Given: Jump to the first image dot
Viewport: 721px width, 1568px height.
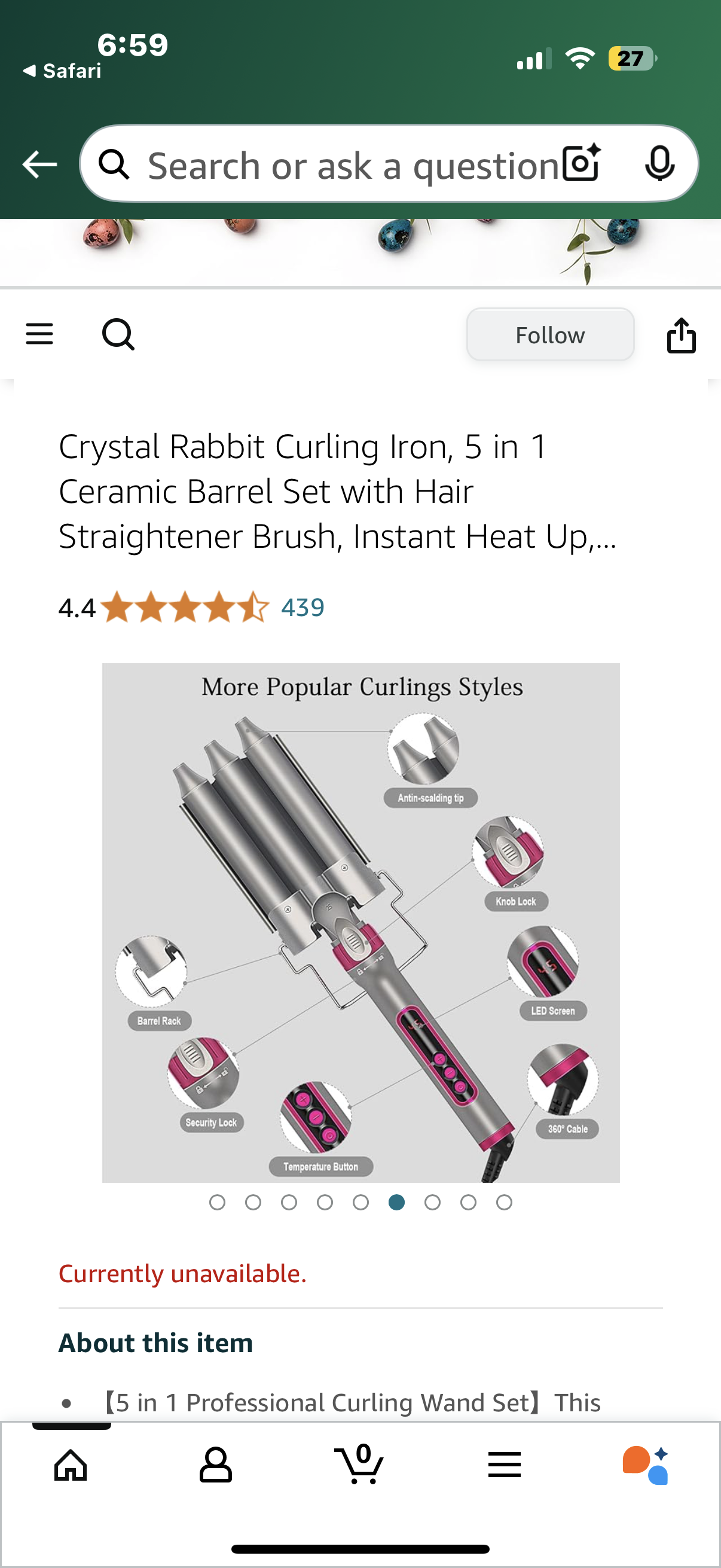Looking at the screenshot, I should point(217,1202).
